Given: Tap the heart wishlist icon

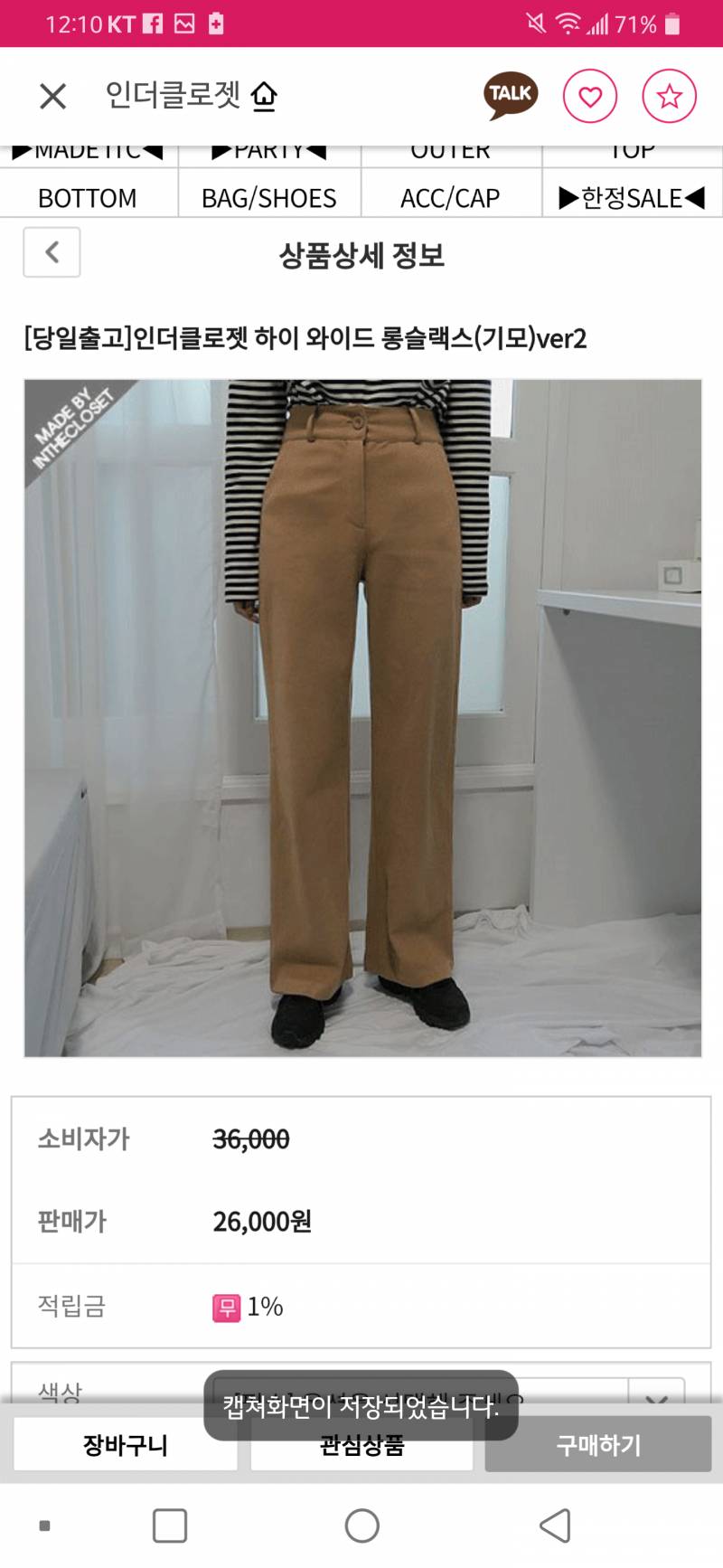Looking at the screenshot, I should pyautogui.click(x=590, y=94).
